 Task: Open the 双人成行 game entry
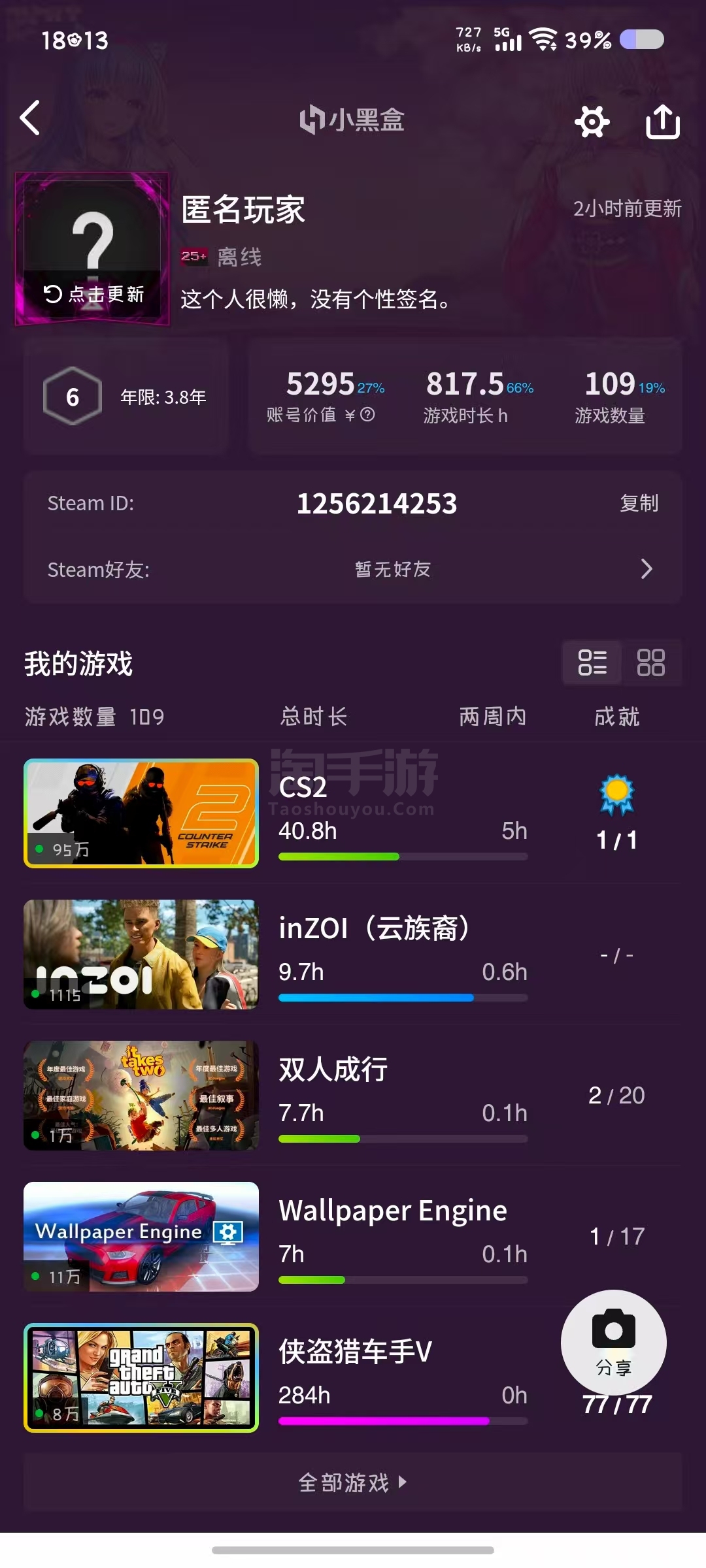(x=353, y=1096)
